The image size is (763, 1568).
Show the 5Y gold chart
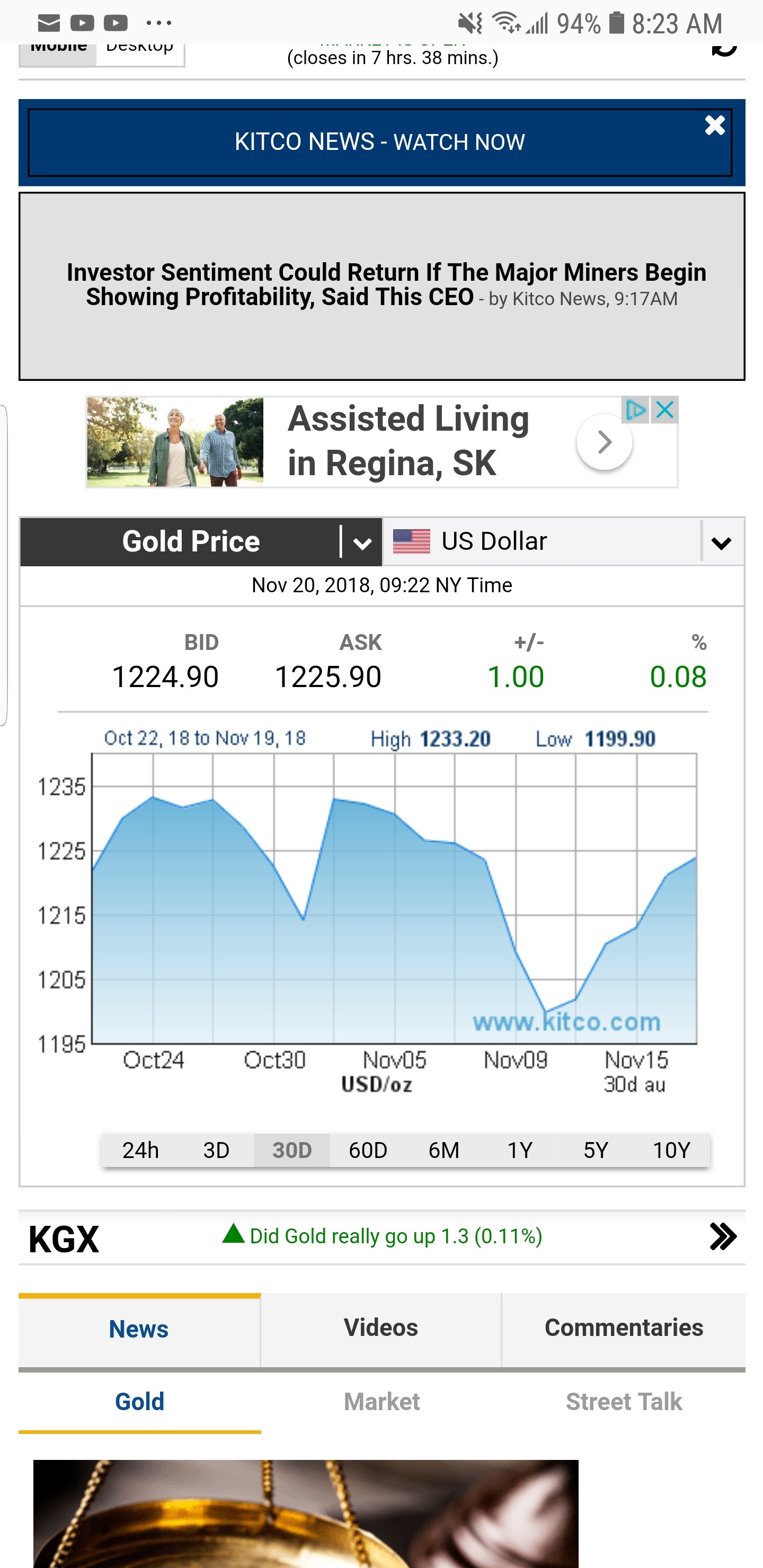coord(596,1150)
